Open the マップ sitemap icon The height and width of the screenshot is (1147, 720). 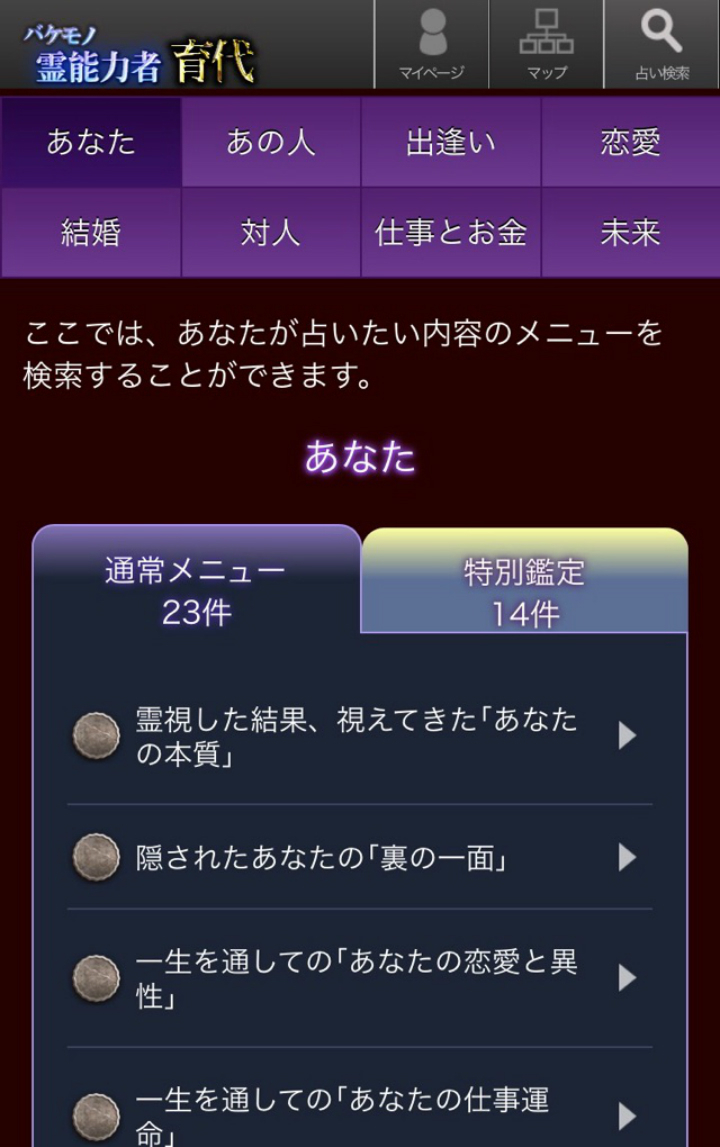pyautogui.click(x=548, y=44)
